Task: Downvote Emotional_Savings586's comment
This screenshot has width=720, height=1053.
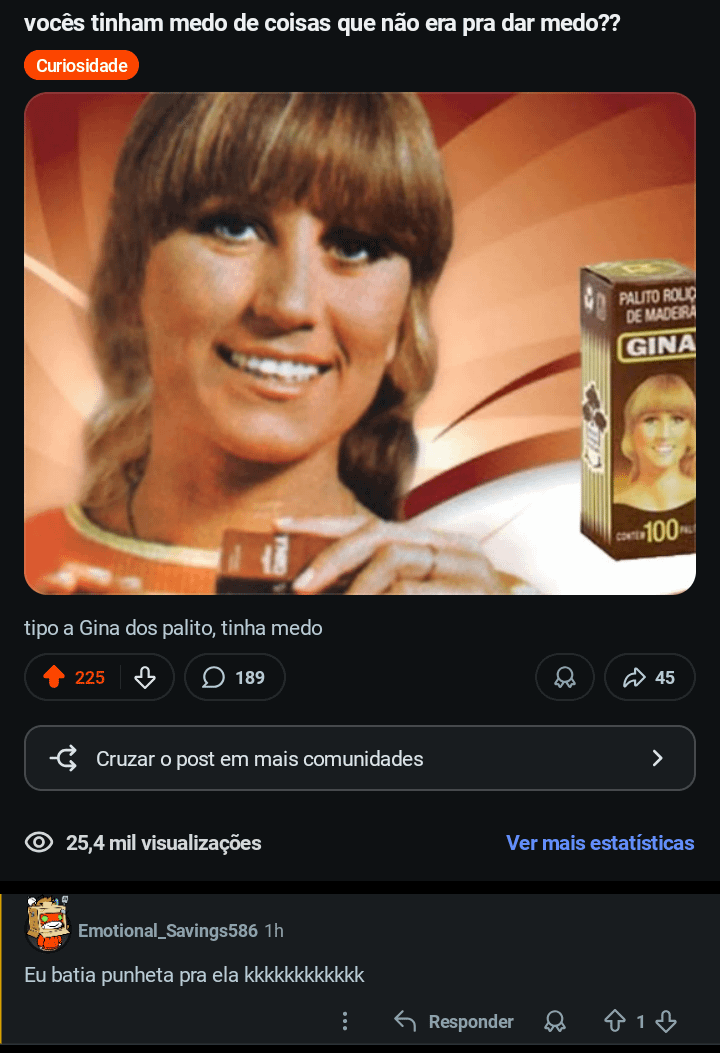Action: (x=666, y=1021)
